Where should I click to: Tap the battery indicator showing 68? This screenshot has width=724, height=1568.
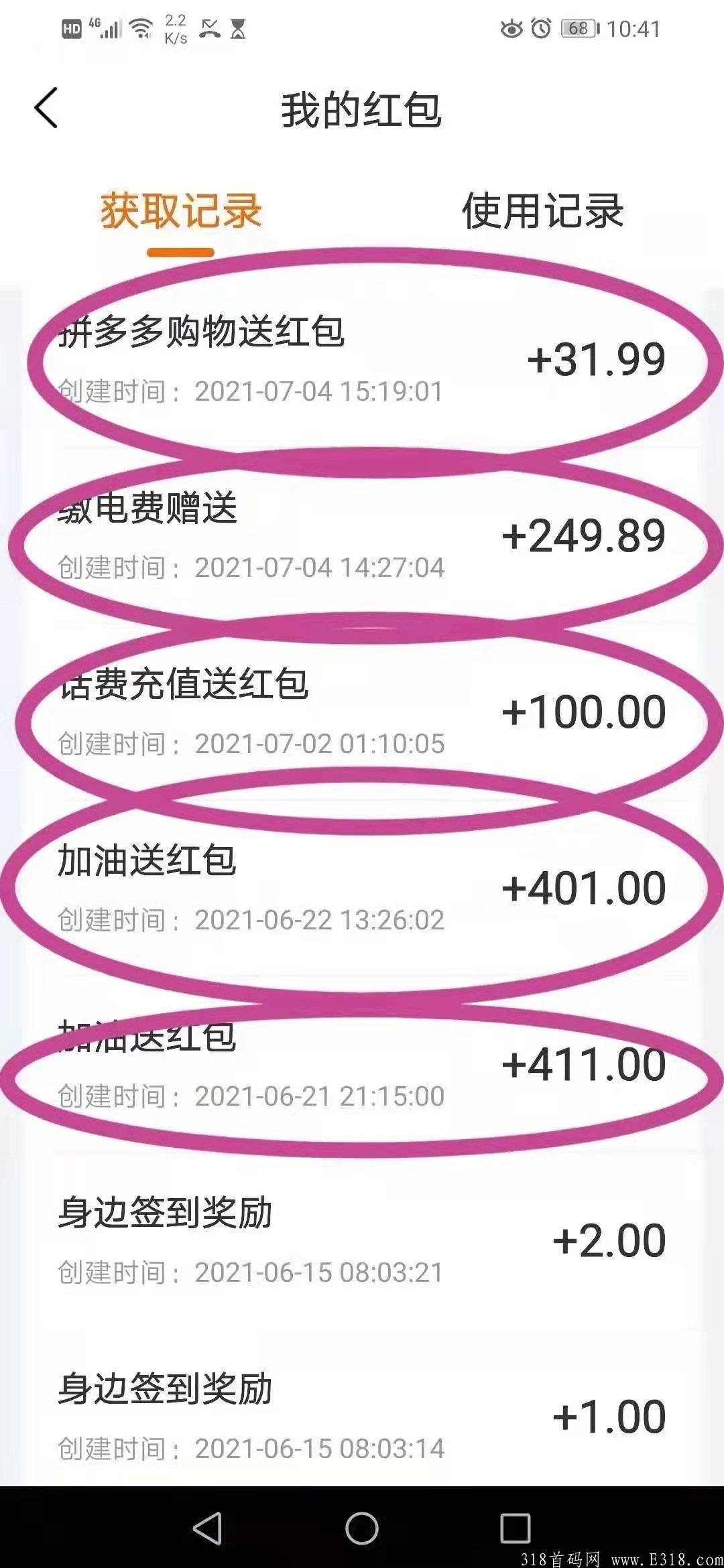click(x=578, y=28)
